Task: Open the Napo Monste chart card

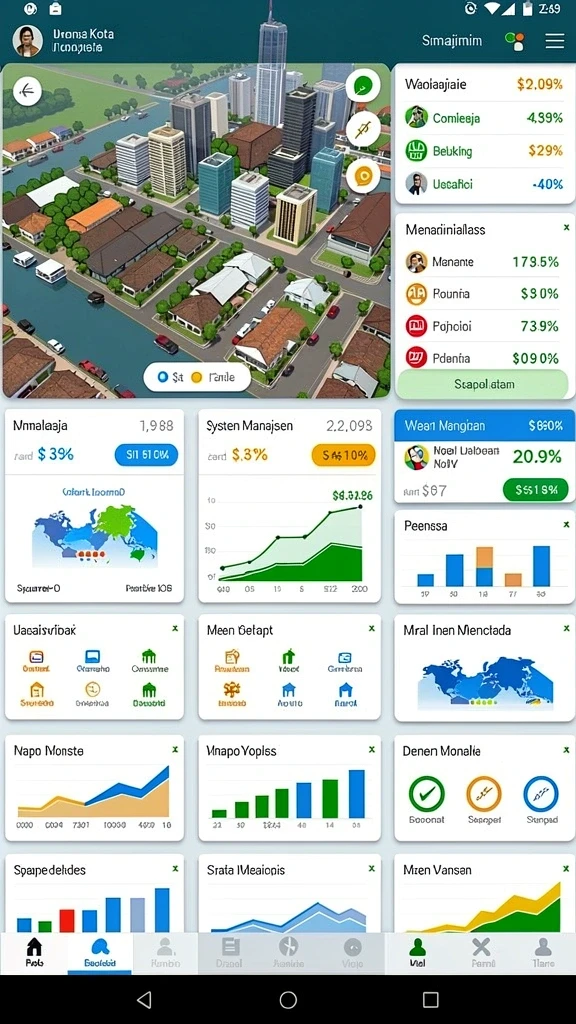Action: [94, 788]
